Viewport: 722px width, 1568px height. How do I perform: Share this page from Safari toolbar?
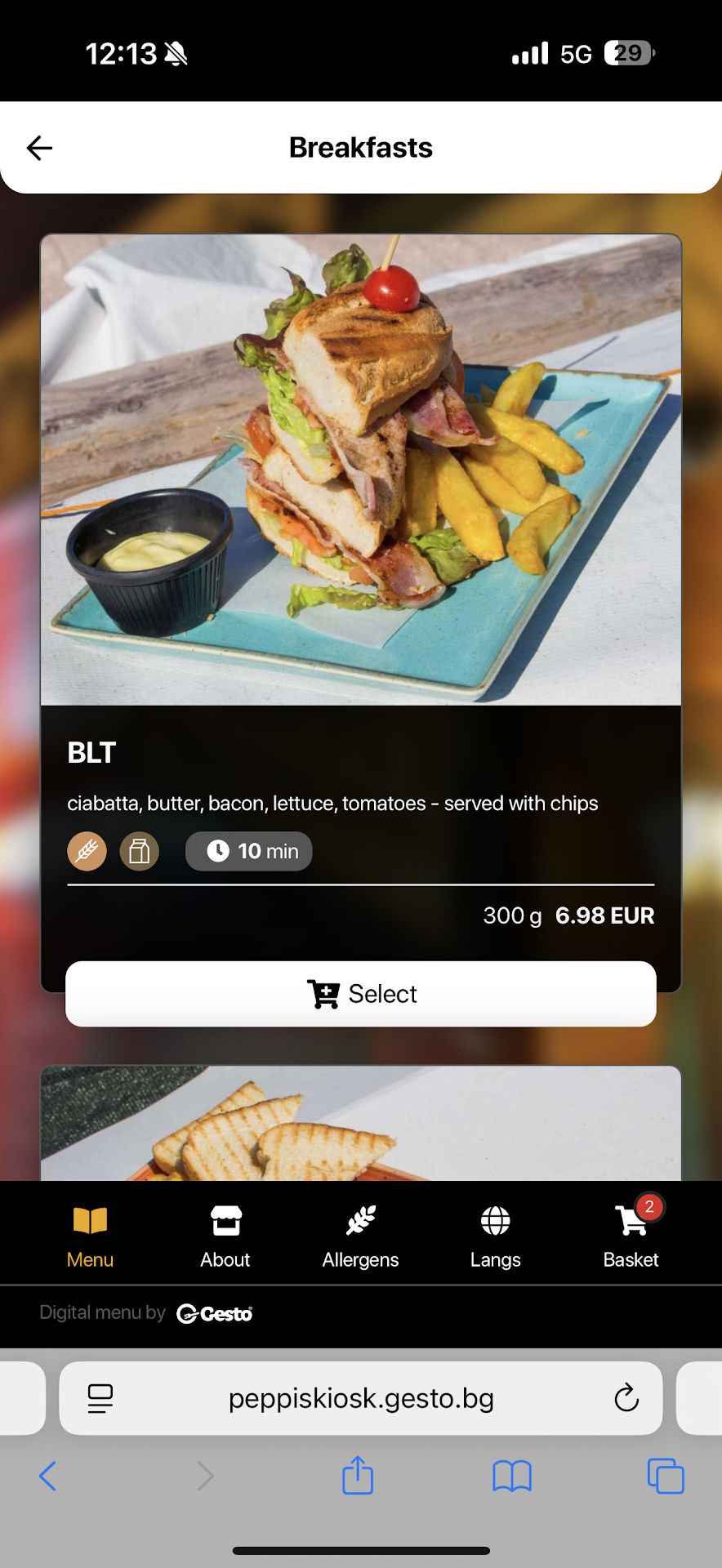[x=358, y=1476]
